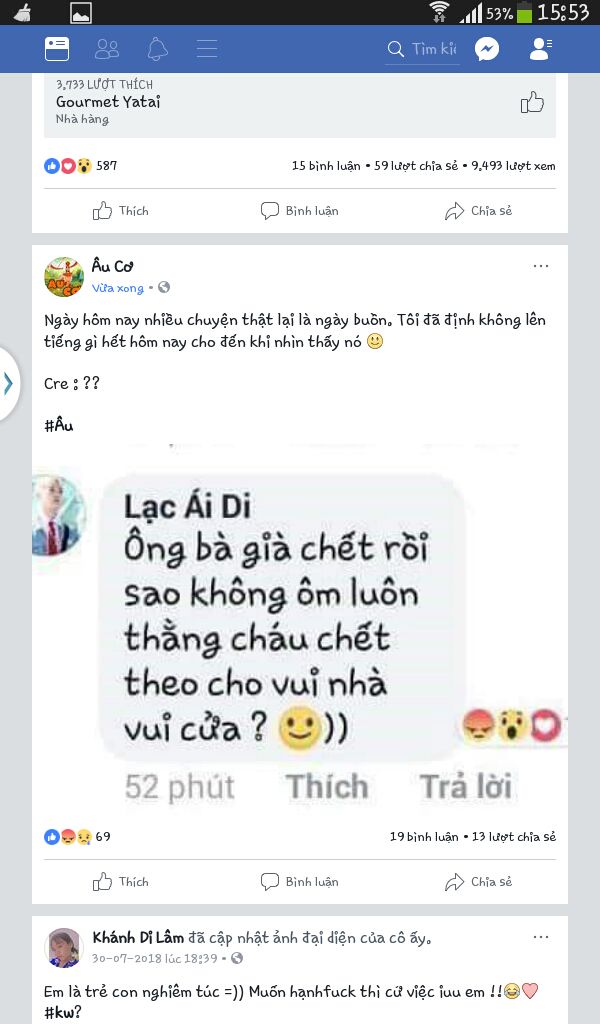Open the friend requests tab

click(106, 49)
